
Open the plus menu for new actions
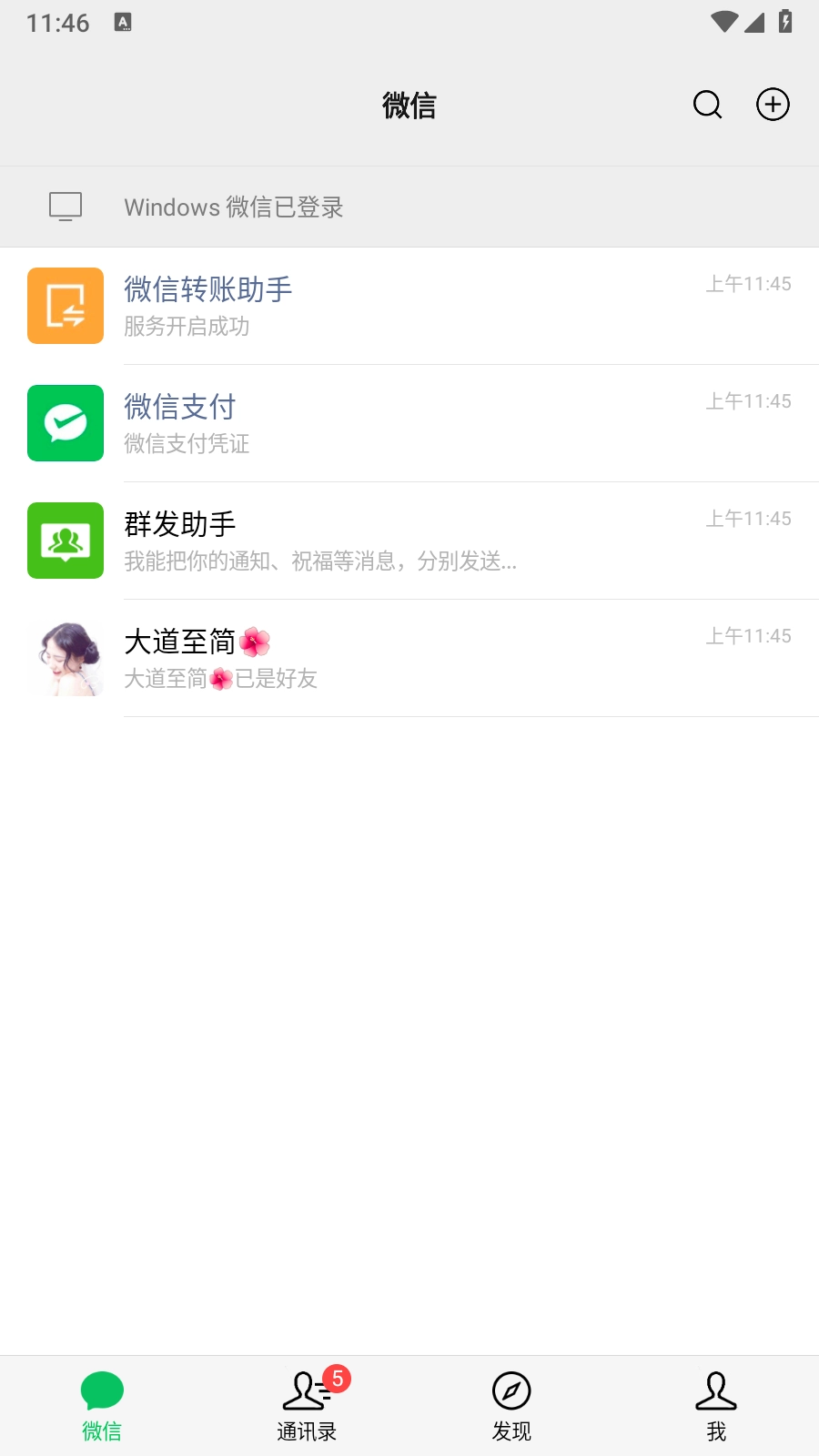pos(773,105)
